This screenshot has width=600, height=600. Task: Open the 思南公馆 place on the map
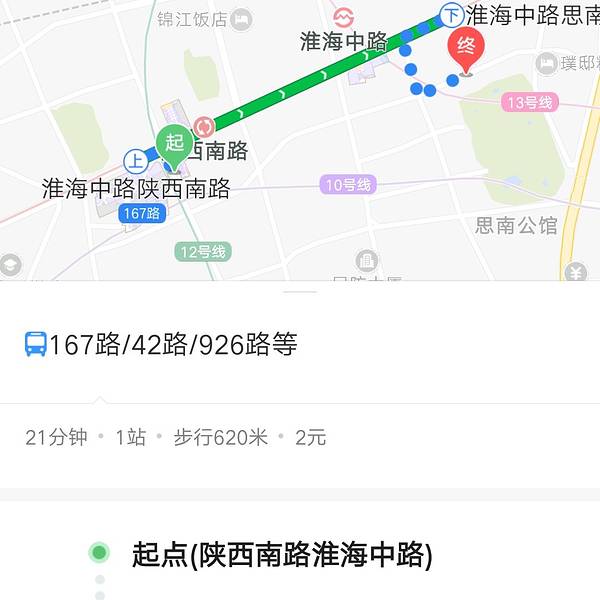[516, 226]
